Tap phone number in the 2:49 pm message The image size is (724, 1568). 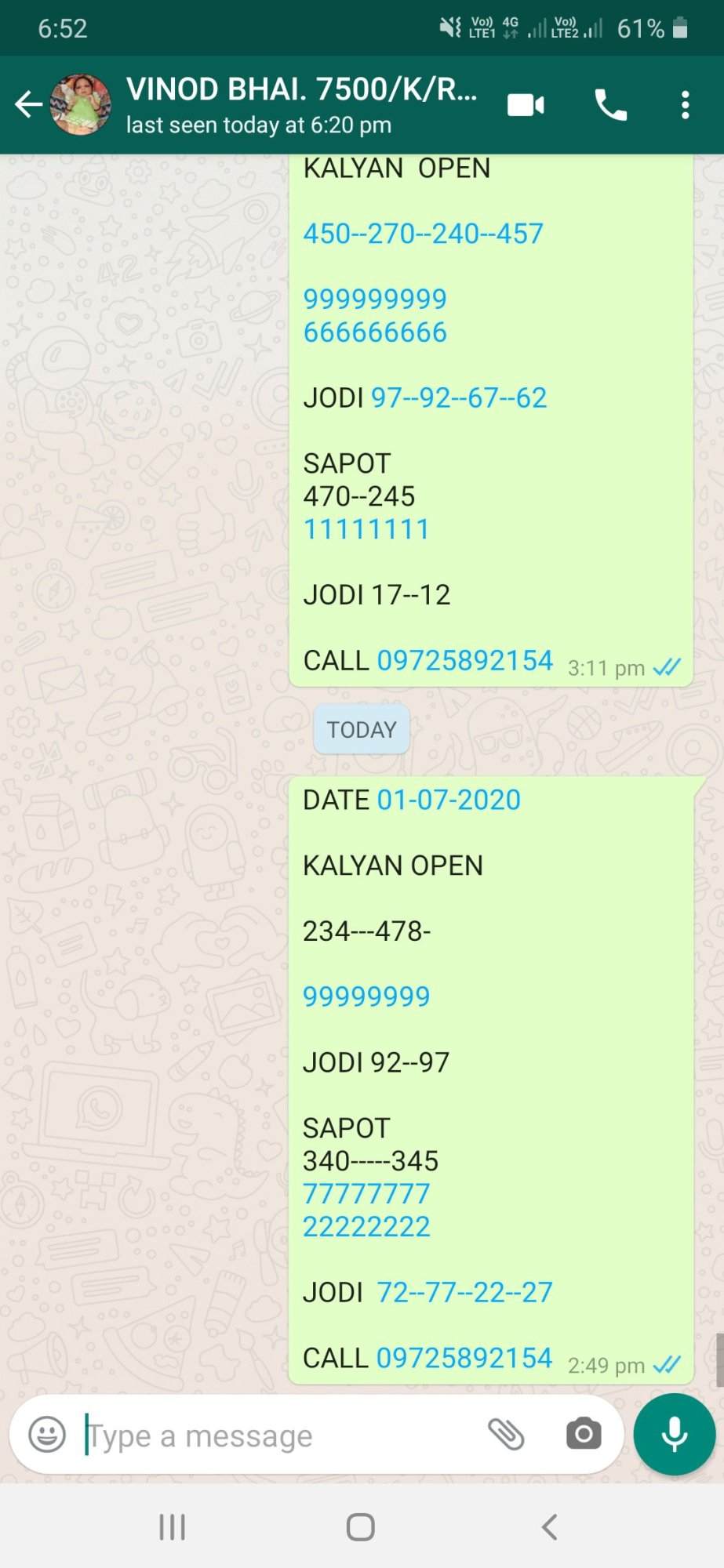coord(465,1358)
